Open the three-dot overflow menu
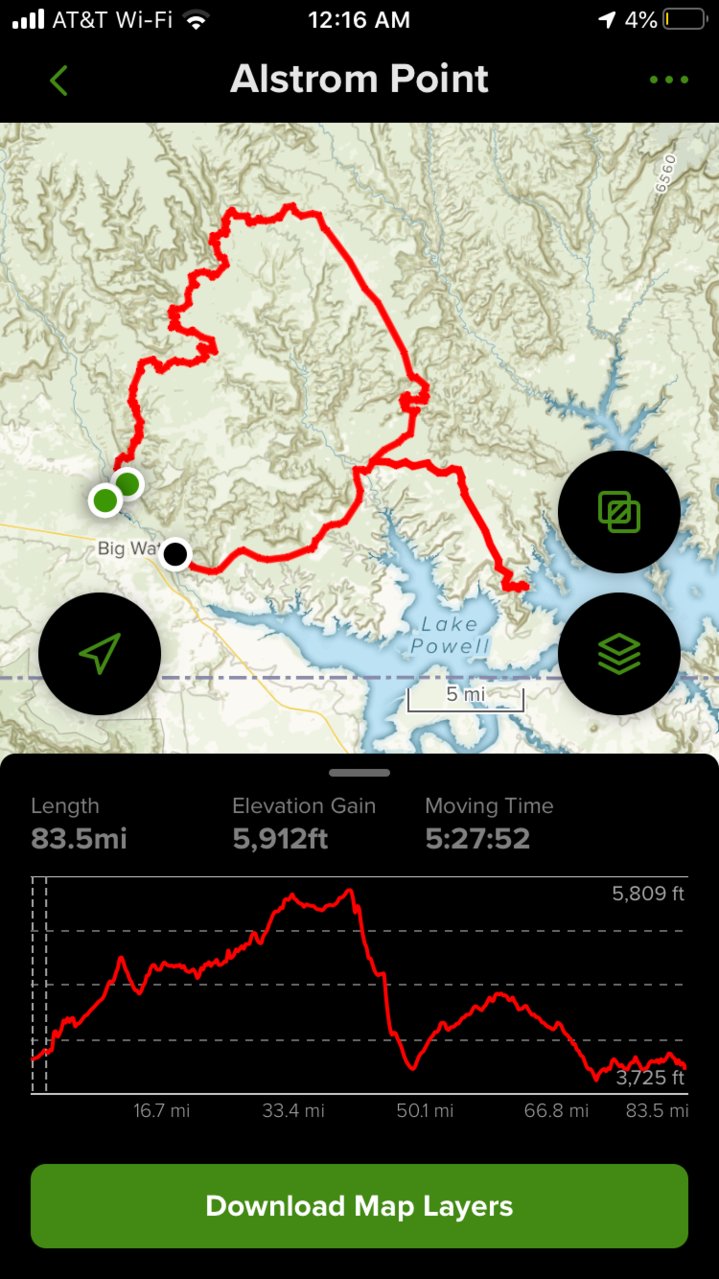This screenshot has width=719, height=1279. click(668, 80)
